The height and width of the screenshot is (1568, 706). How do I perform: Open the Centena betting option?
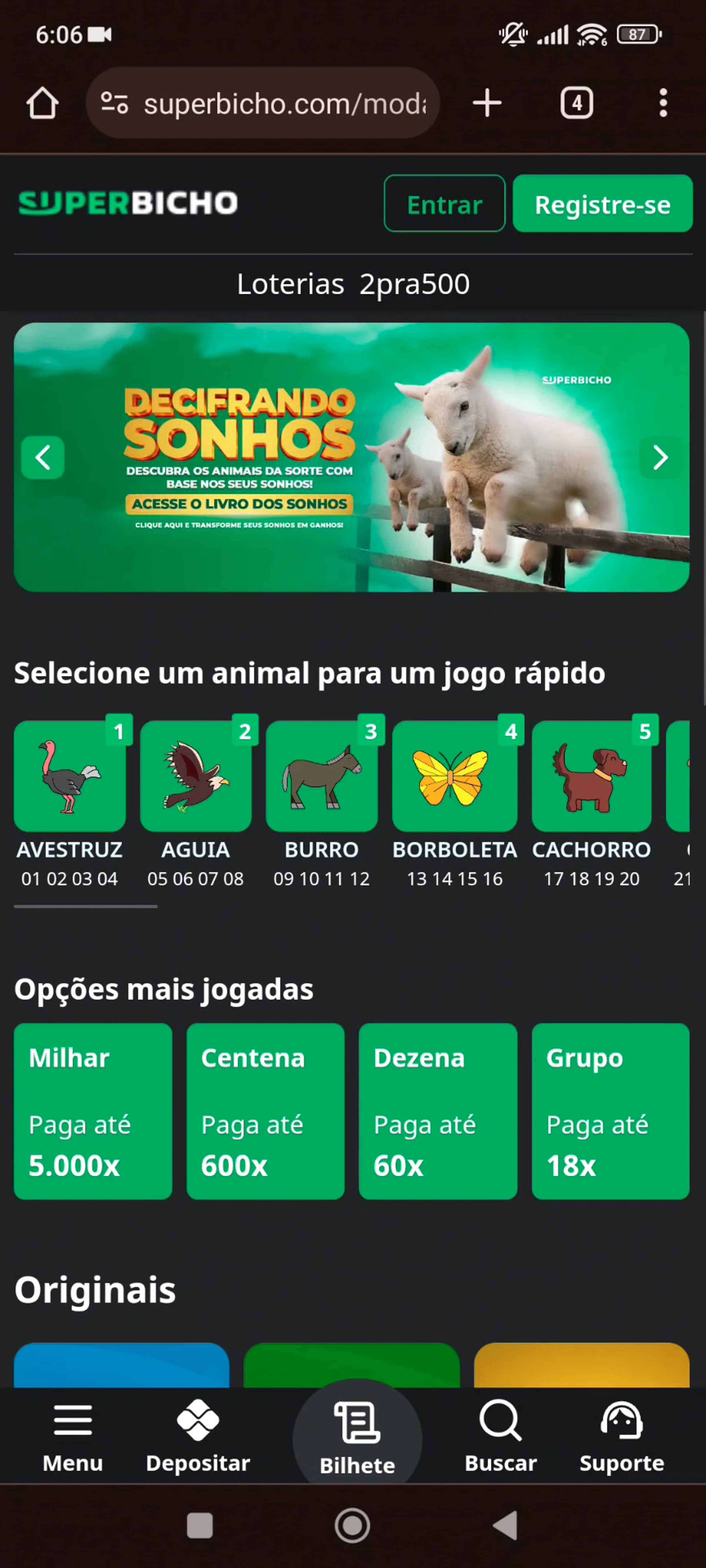pos(265,1111)
